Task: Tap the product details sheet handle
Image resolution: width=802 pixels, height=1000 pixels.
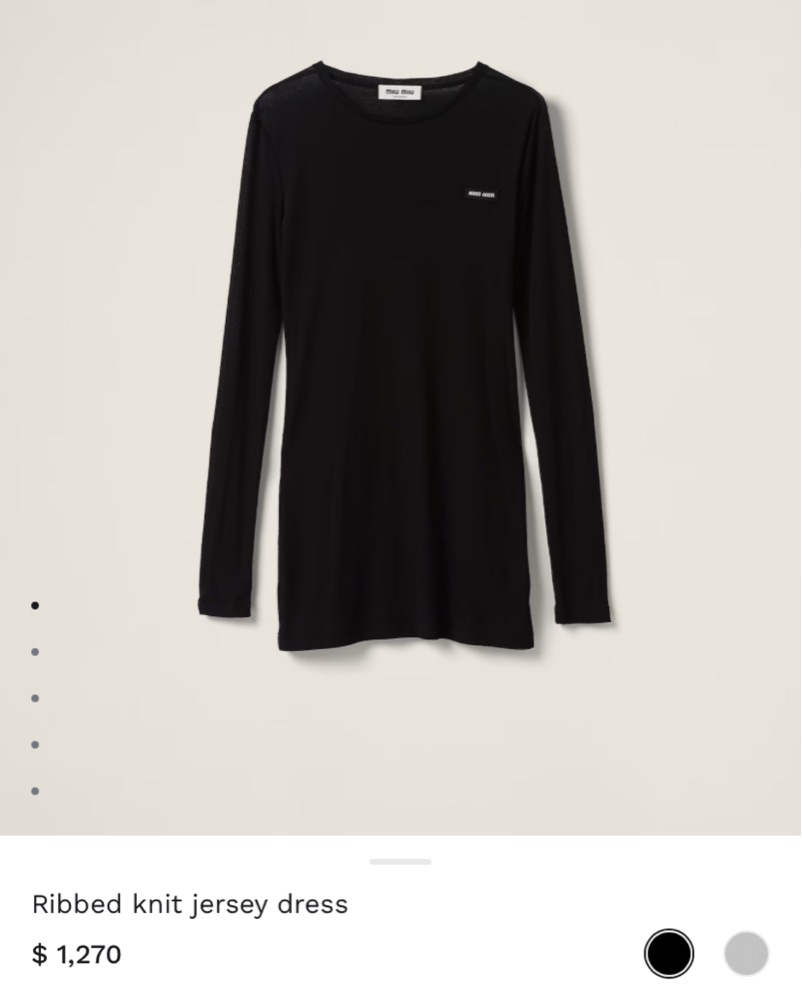Action: tap(400, 861)
